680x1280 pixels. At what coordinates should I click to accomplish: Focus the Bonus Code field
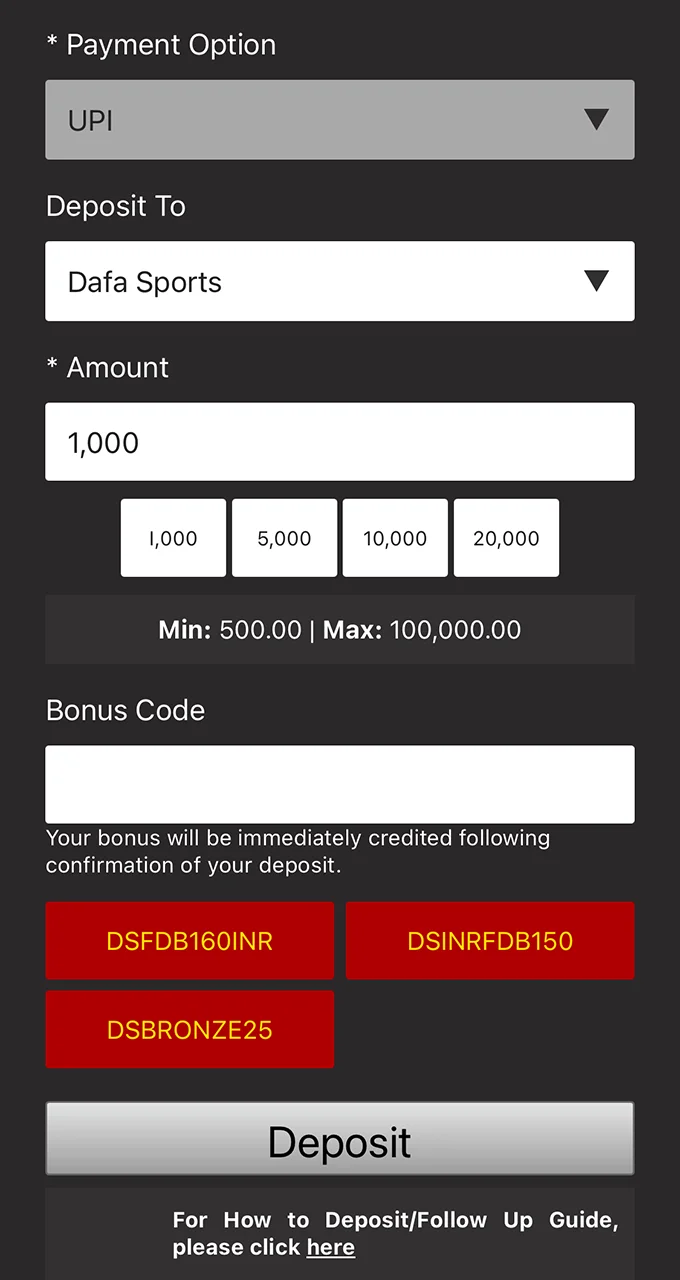pyautogui.click(x=340, y=784)
